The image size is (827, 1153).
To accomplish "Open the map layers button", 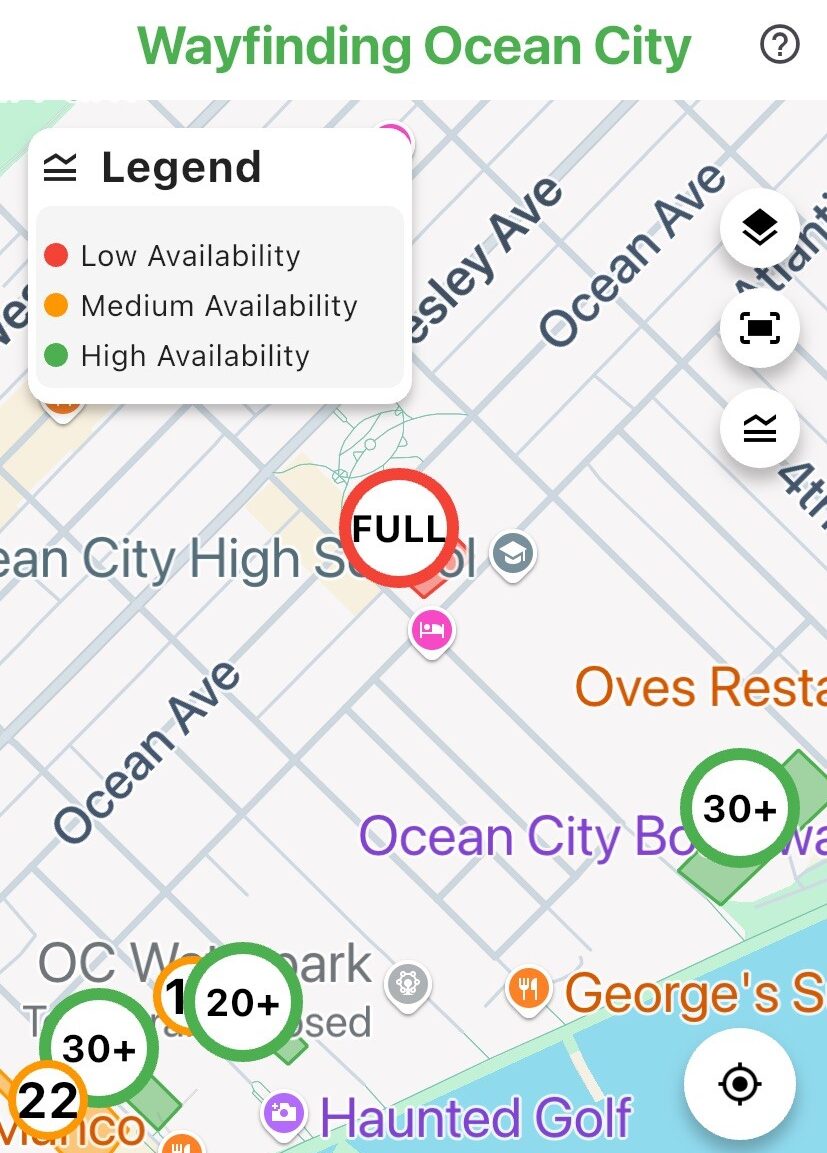I will point(759,229).
